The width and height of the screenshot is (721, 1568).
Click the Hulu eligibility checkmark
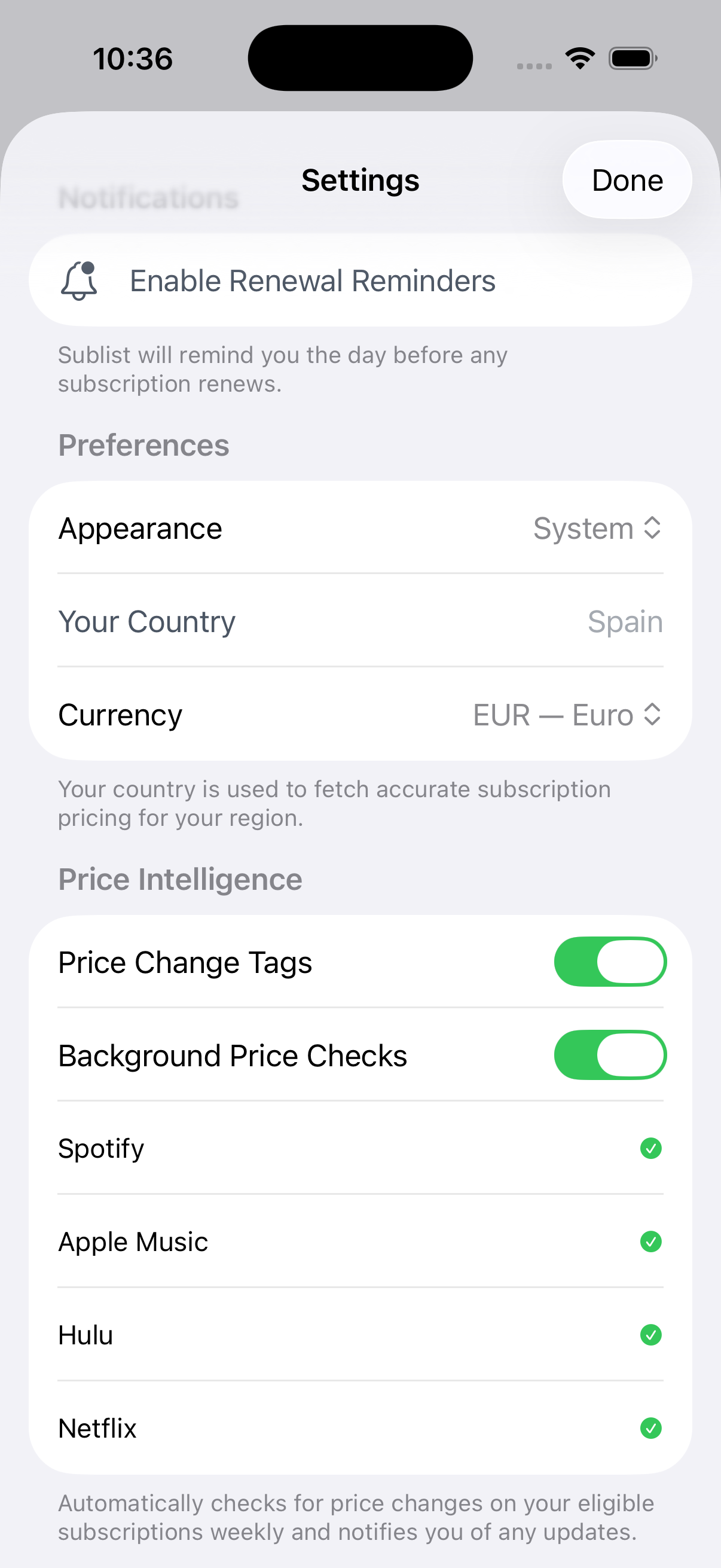coord(651,1335)
